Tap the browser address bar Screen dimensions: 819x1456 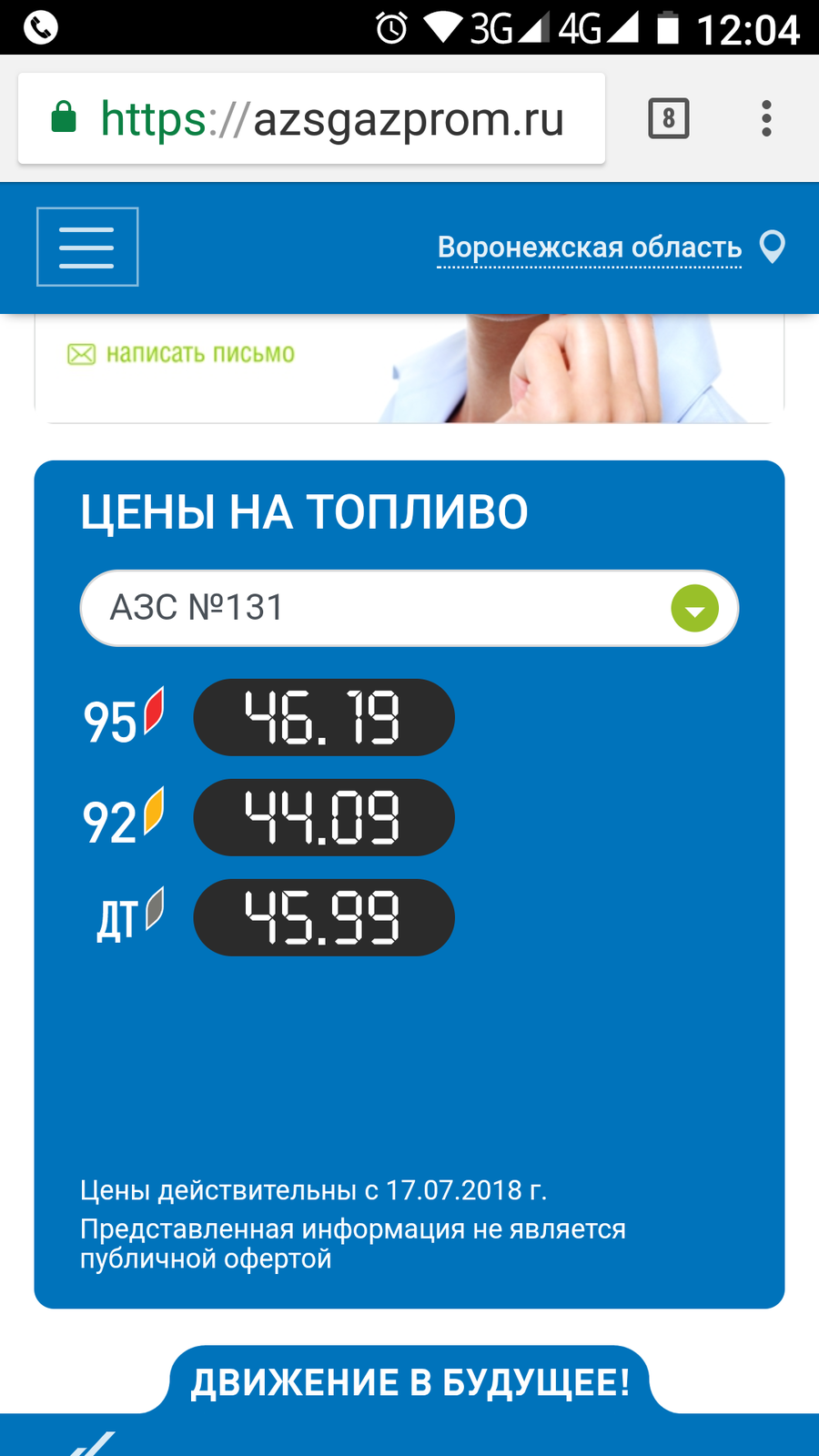click(311, 118)
